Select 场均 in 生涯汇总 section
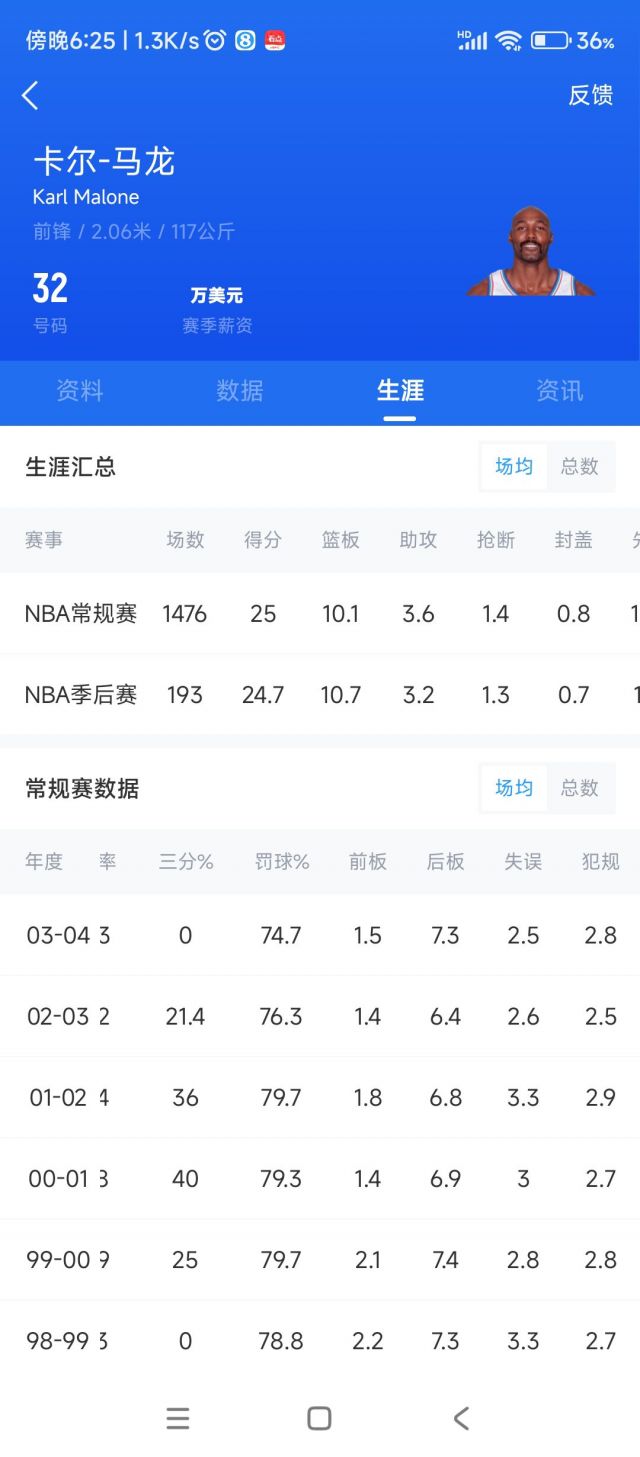 click(x=514, y=467)
